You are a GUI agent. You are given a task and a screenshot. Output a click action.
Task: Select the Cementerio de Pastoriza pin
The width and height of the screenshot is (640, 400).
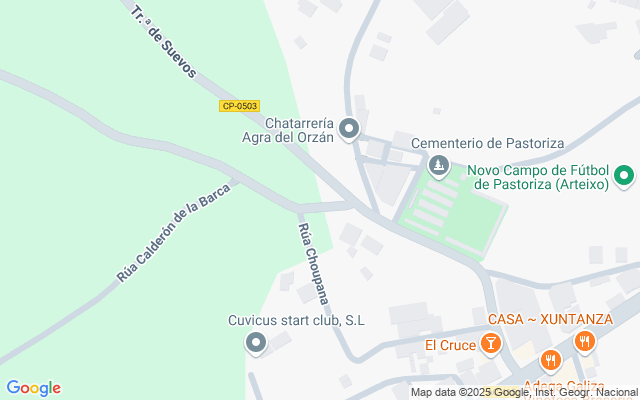click(x=437, y=164)
